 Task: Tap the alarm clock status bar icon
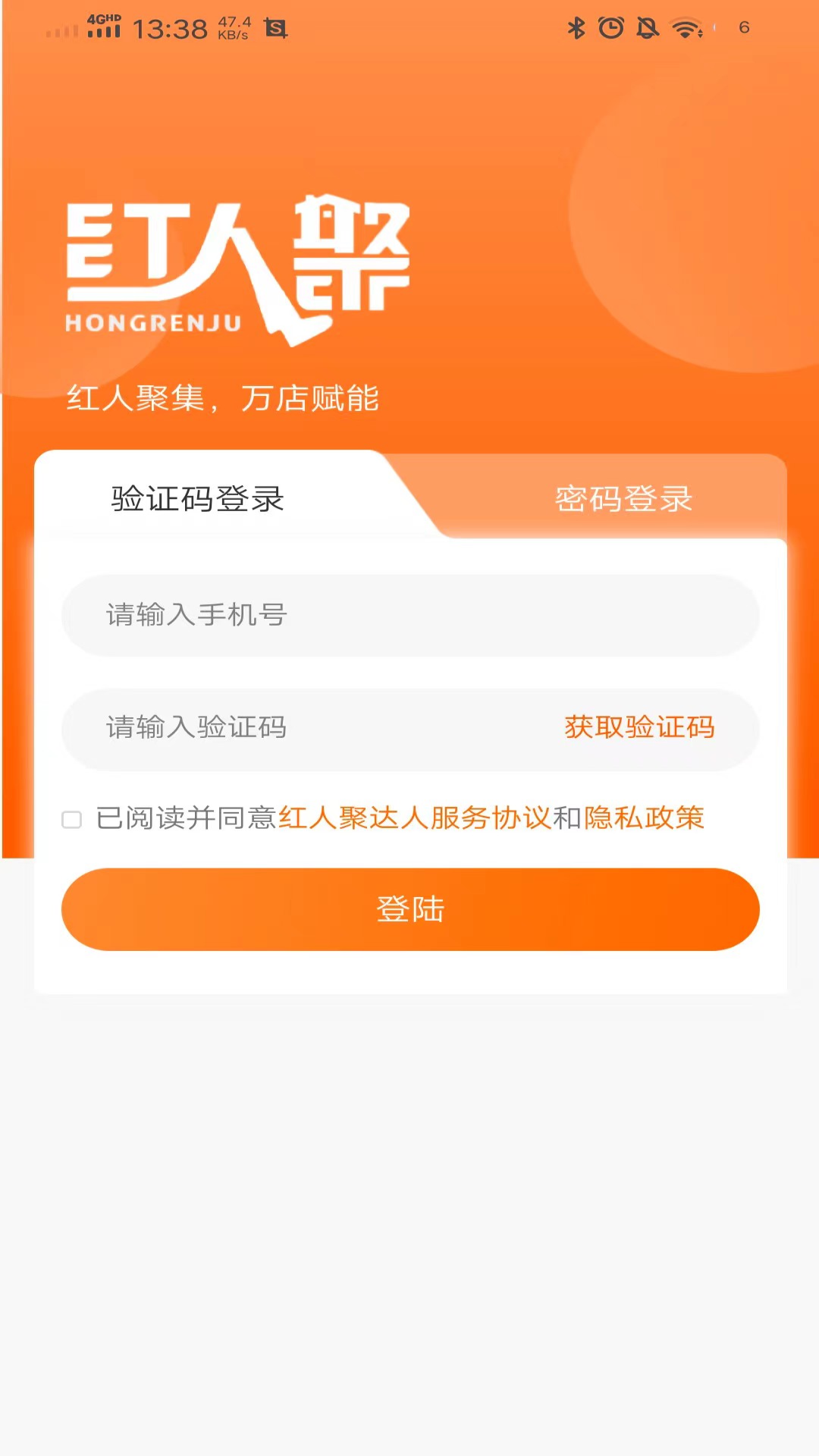pyautogui.click(x=610, y=27)
